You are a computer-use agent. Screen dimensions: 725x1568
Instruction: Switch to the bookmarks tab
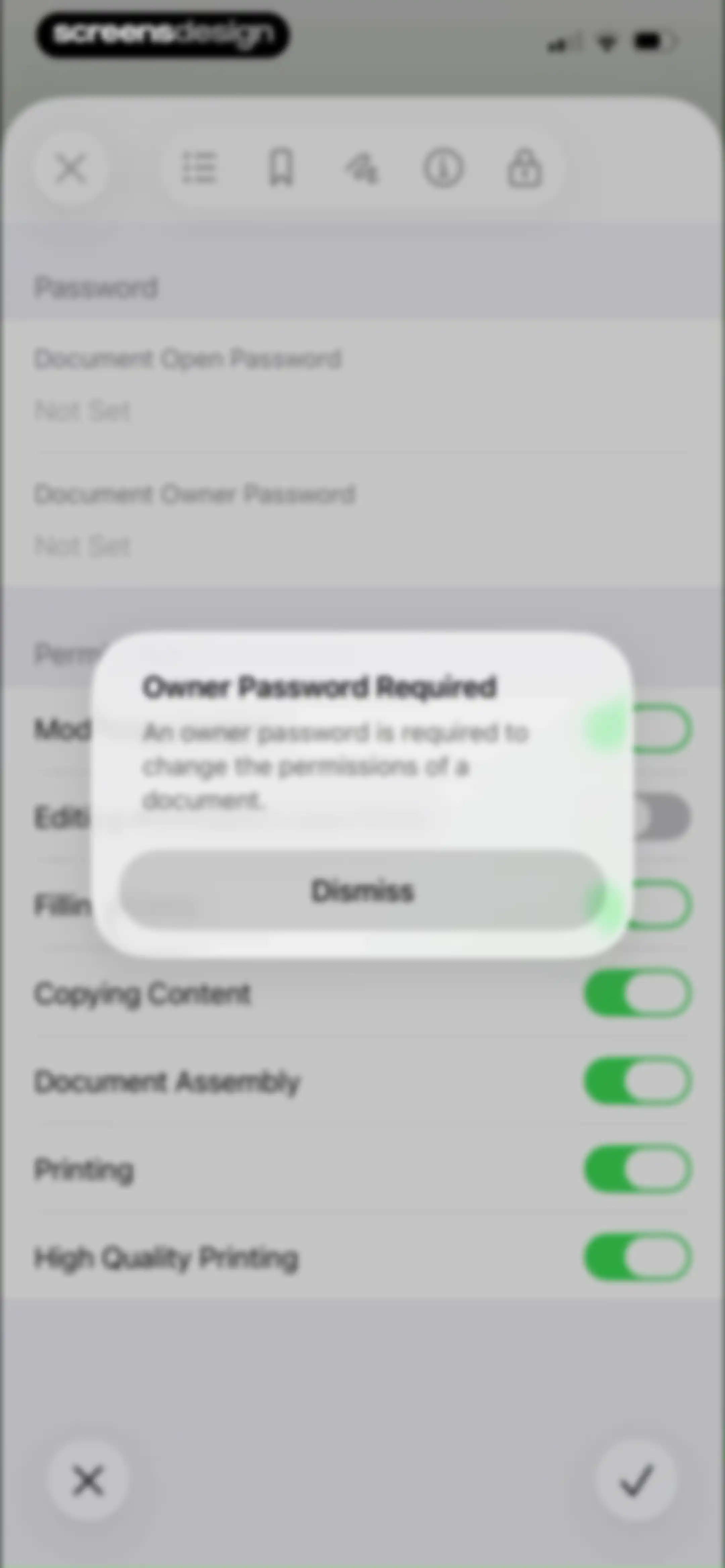tap(281, 168)
